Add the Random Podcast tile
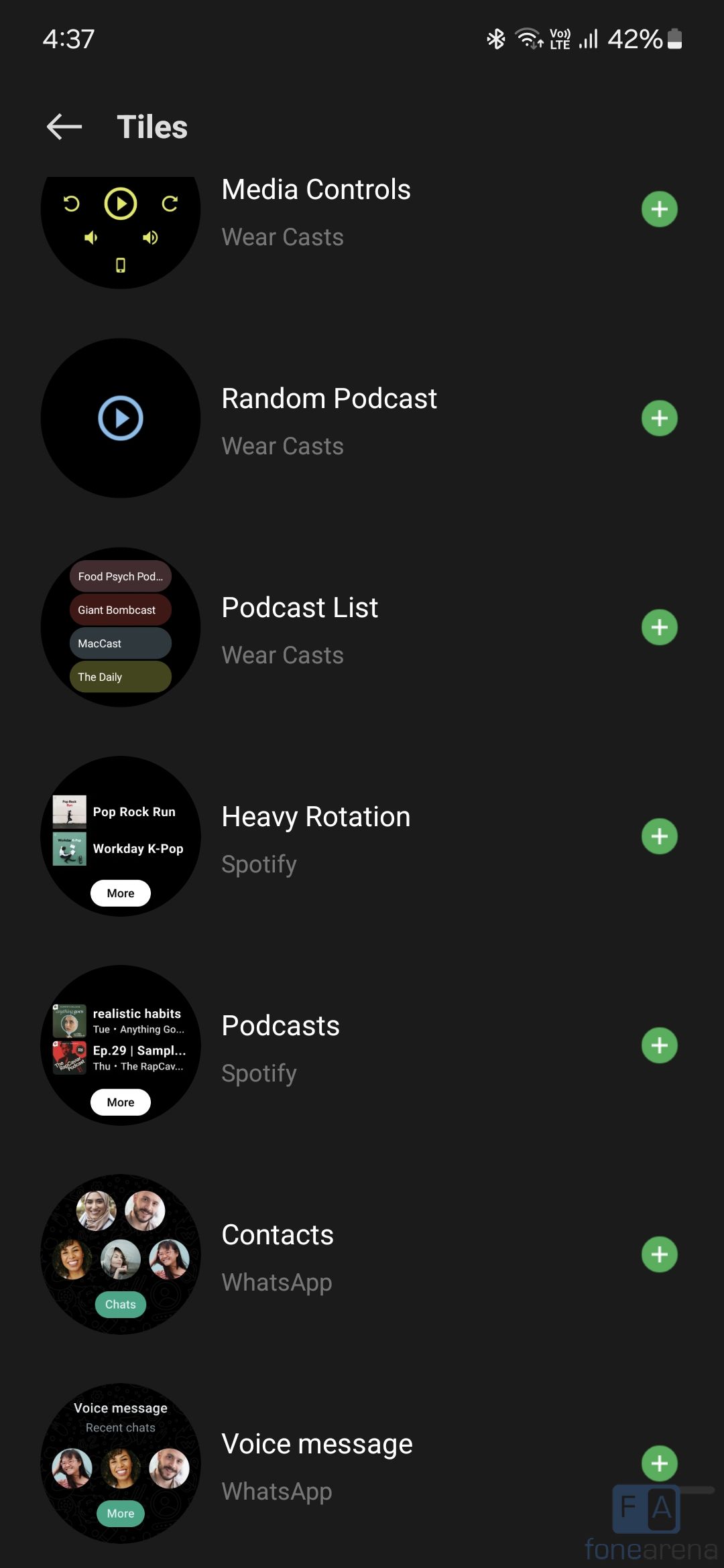The image size is (724, 1568). (x=659, y=418)
